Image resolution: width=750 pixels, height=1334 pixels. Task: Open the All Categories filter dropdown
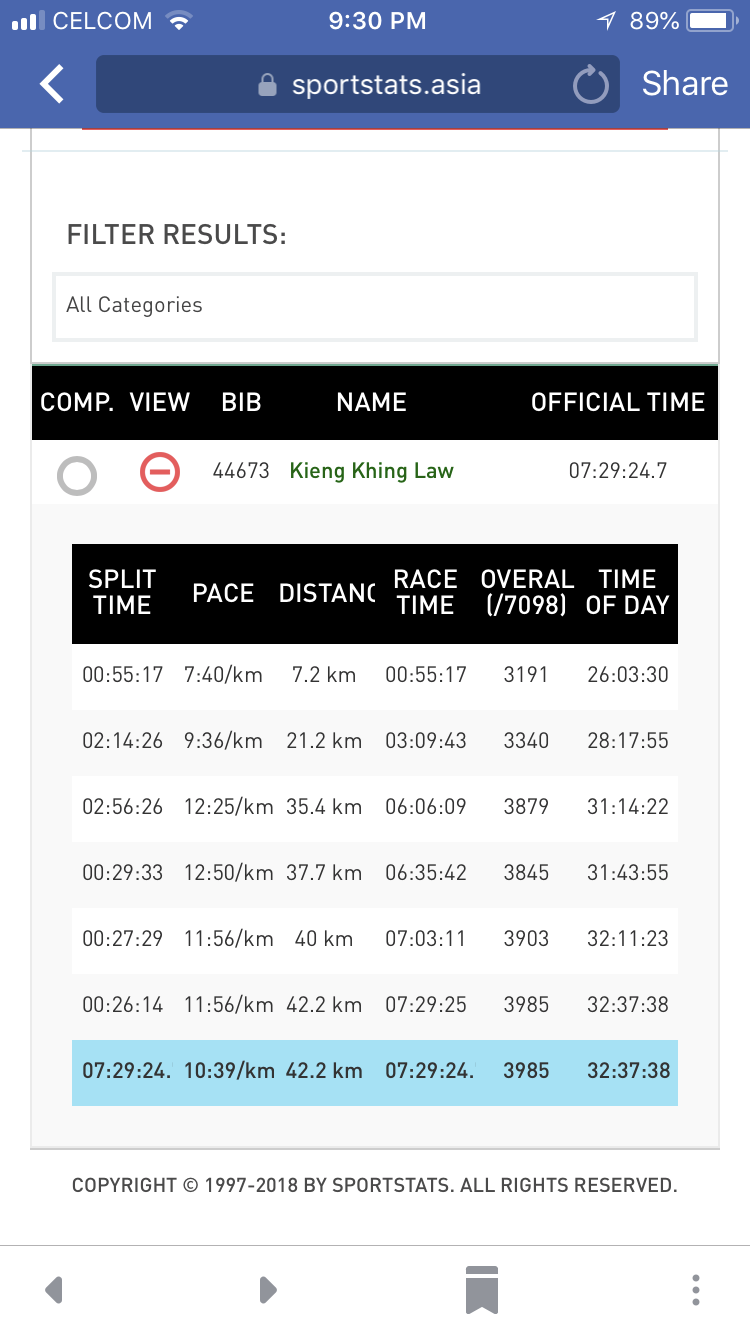pos(375,305)
